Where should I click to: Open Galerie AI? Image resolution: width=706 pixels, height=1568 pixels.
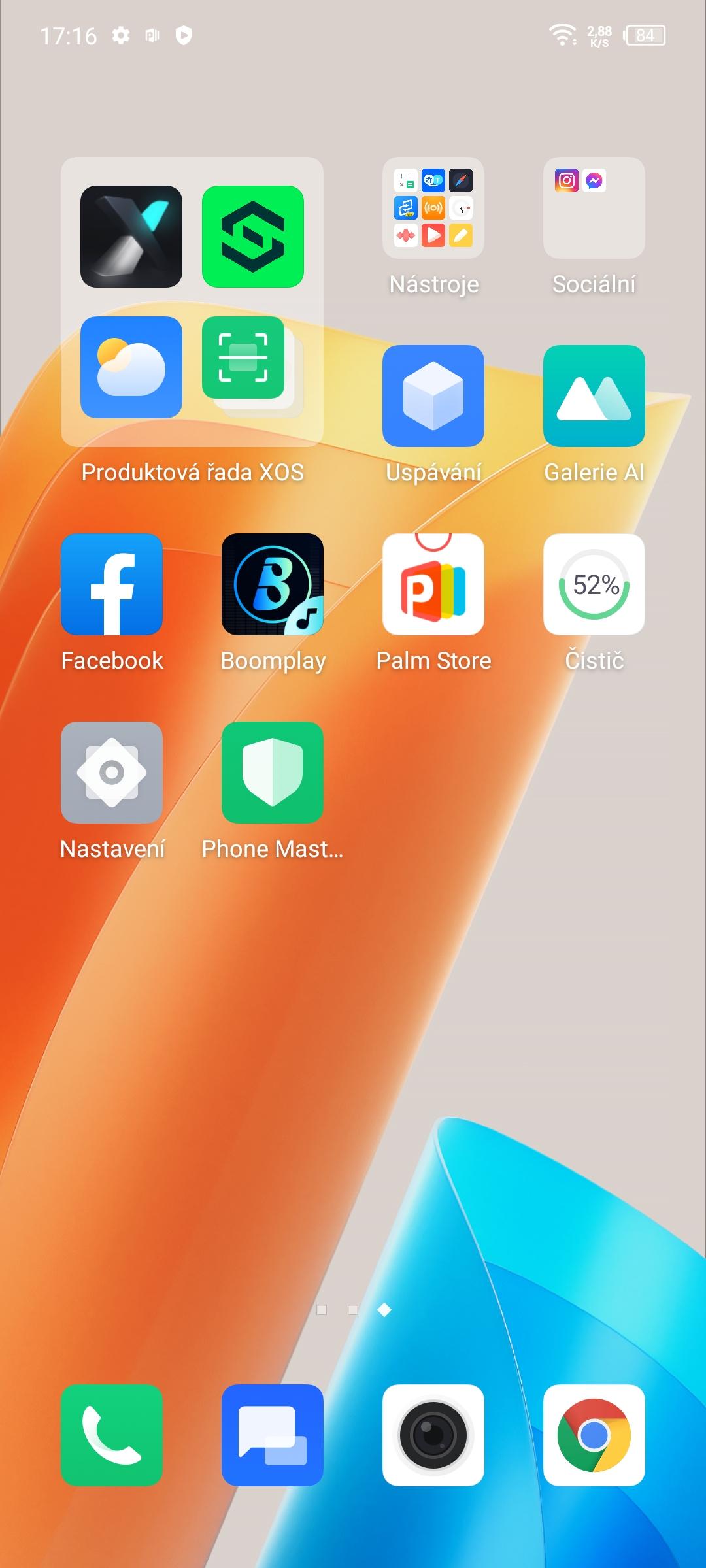click(x=594, y=396)
